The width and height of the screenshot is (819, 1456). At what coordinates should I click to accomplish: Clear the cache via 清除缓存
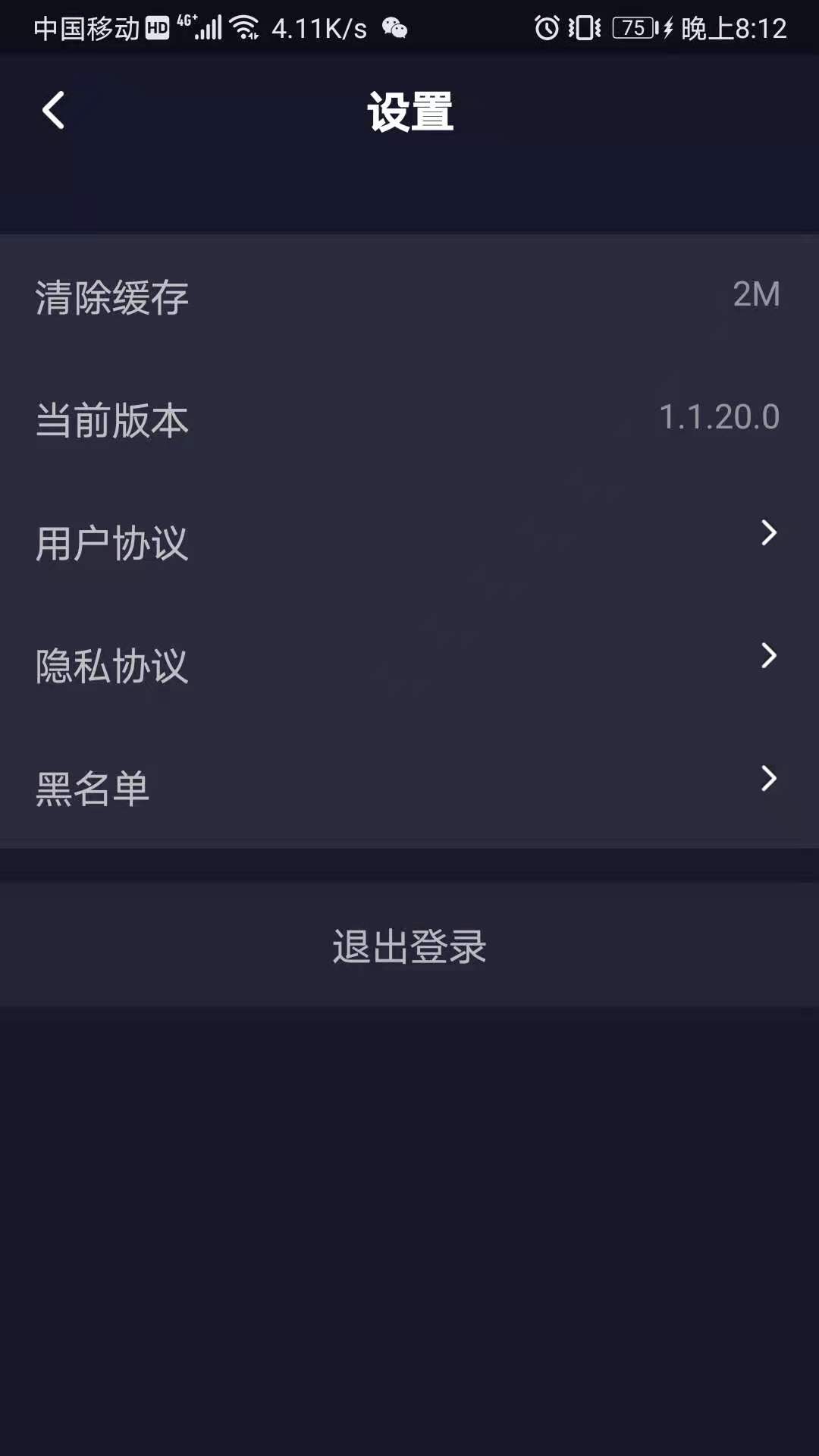click(409, 296)
